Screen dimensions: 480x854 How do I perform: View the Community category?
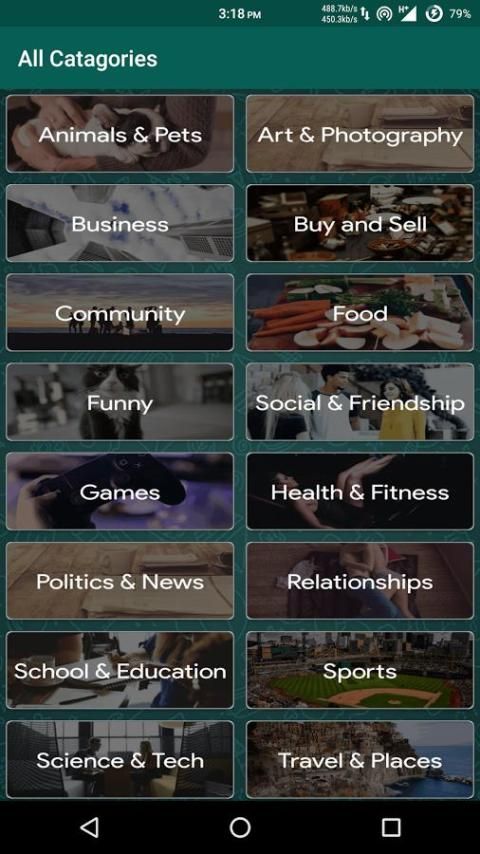tap(120, 313)
